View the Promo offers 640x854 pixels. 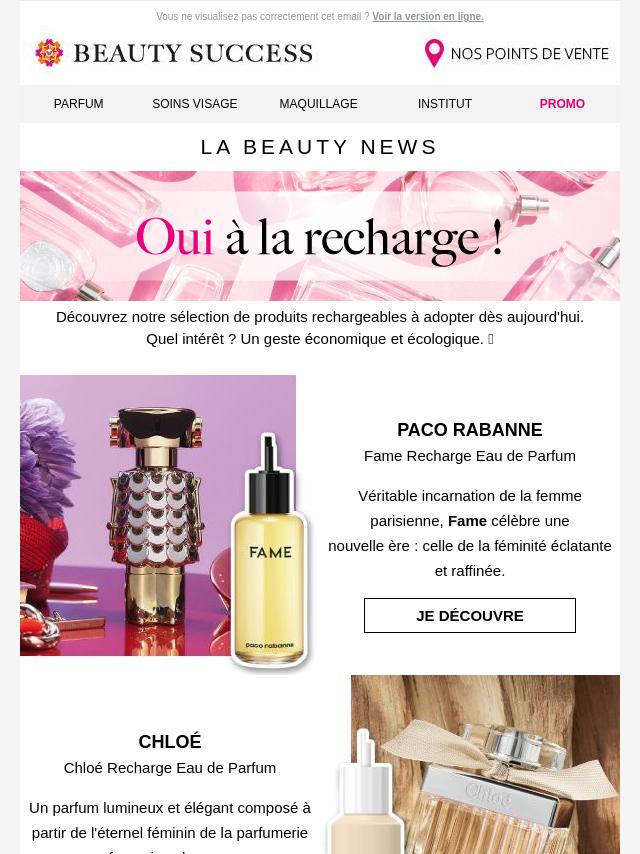tap(562, 104)
